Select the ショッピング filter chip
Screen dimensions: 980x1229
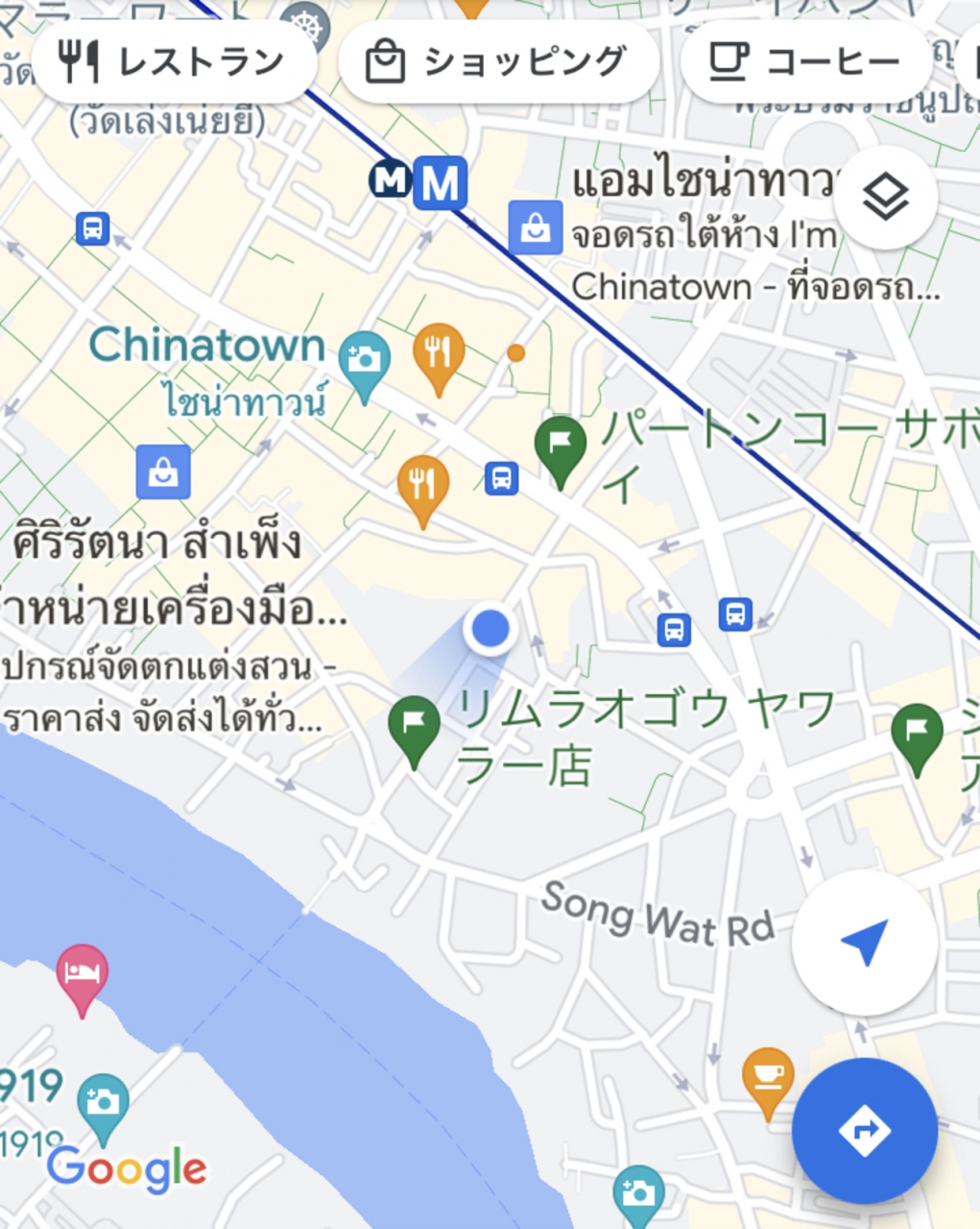pos(497,62)
